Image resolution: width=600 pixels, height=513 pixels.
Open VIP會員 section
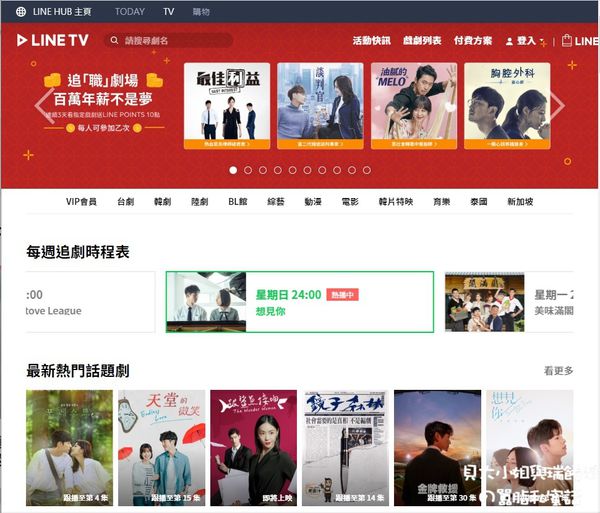(81, 202)
